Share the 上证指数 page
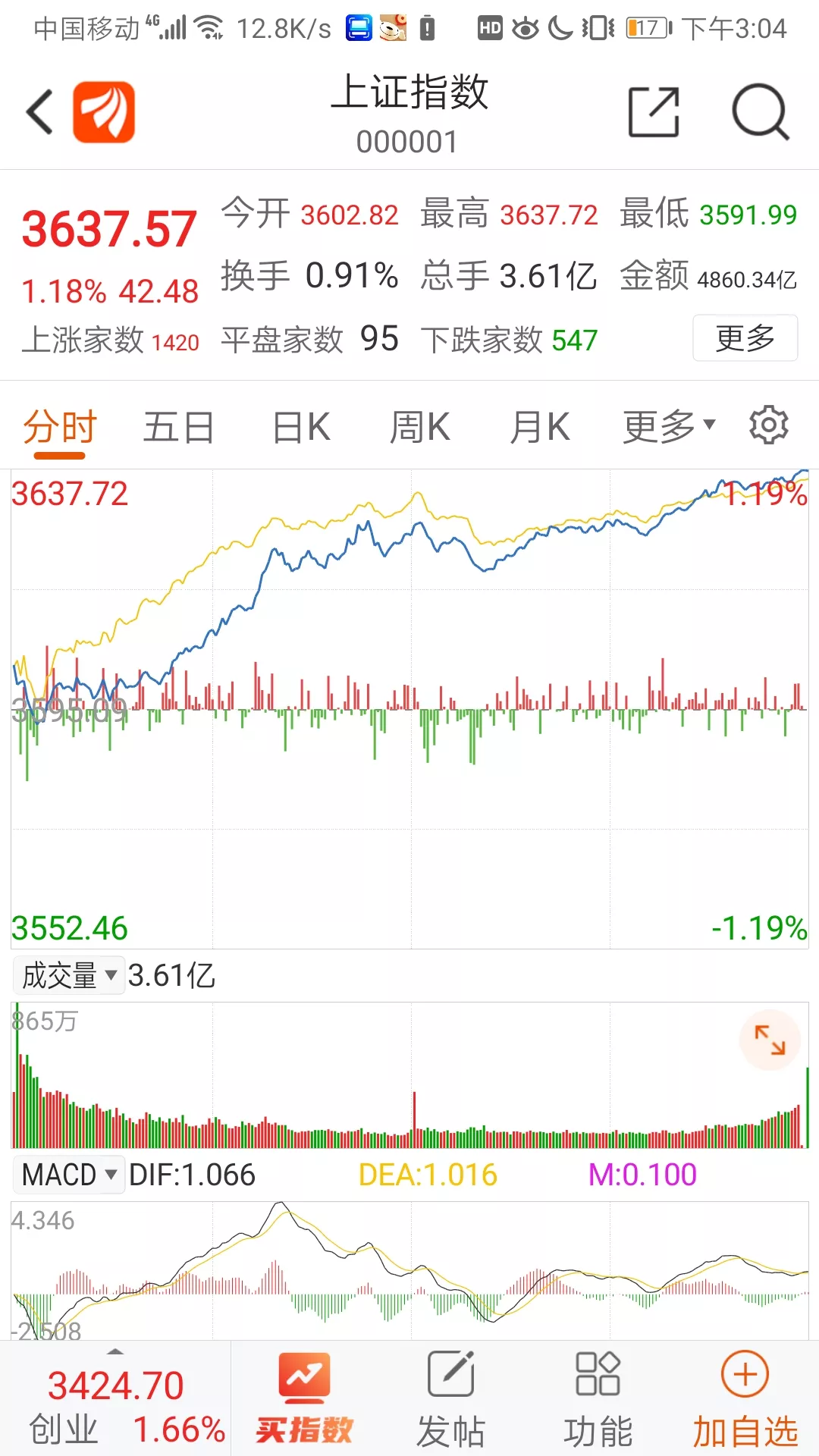 click(x=654, y=112)
